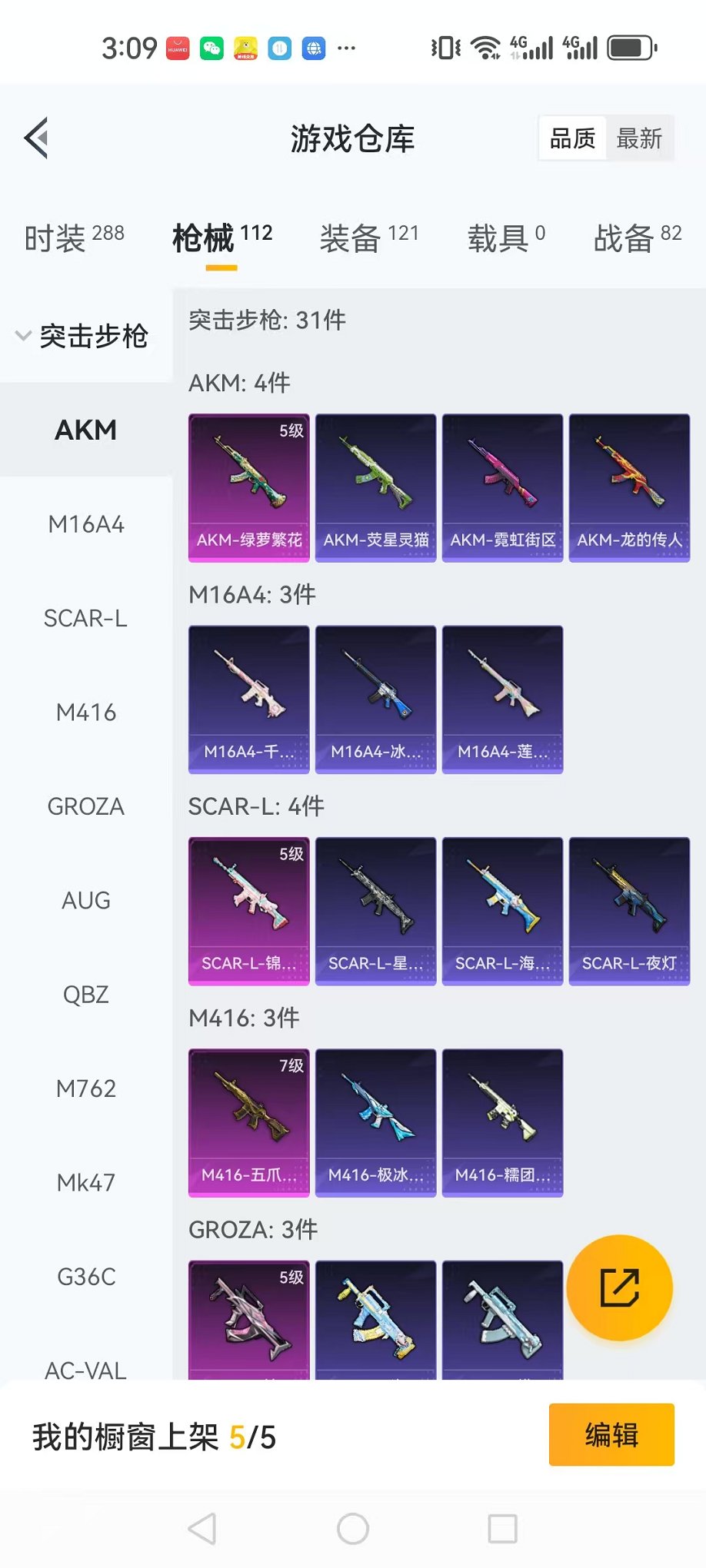Switch to the 时装 tab

(x=74, y=238)
